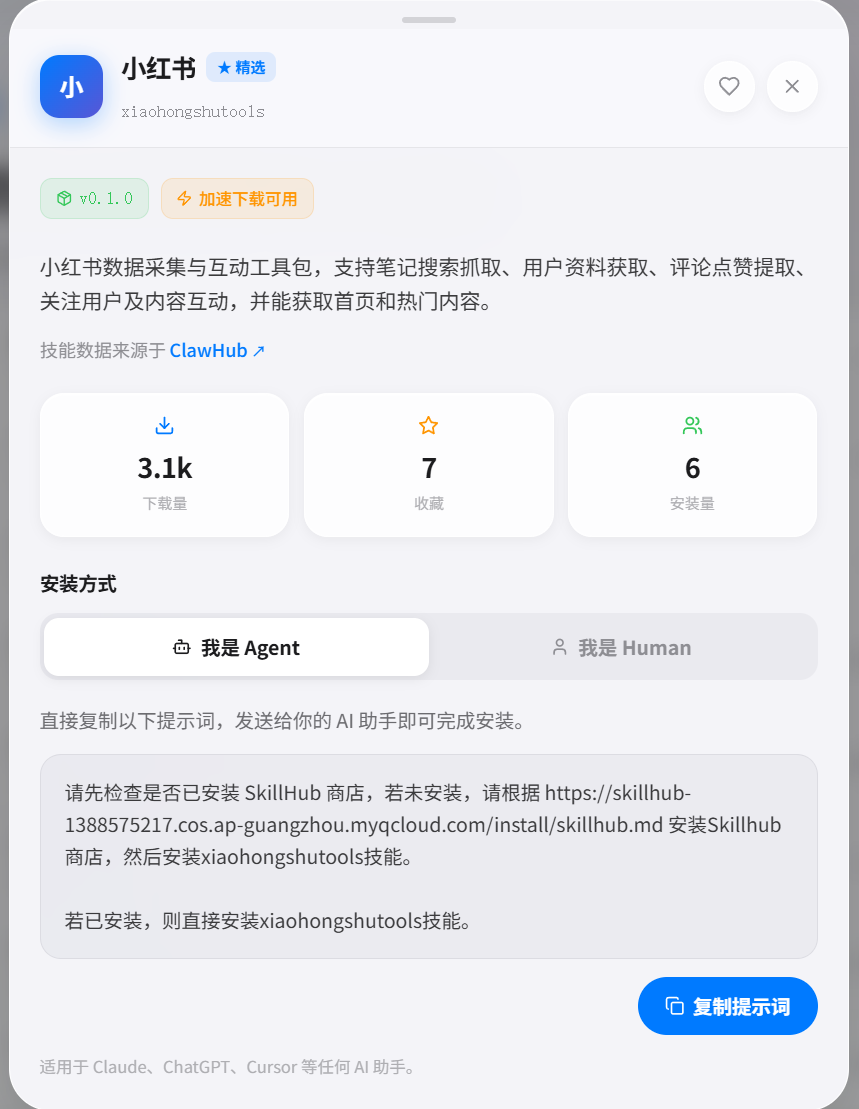The height and width of the screenshot is (1109, 859).
Task: Select the 我是 Agent install option
Action: pos(236,648)
